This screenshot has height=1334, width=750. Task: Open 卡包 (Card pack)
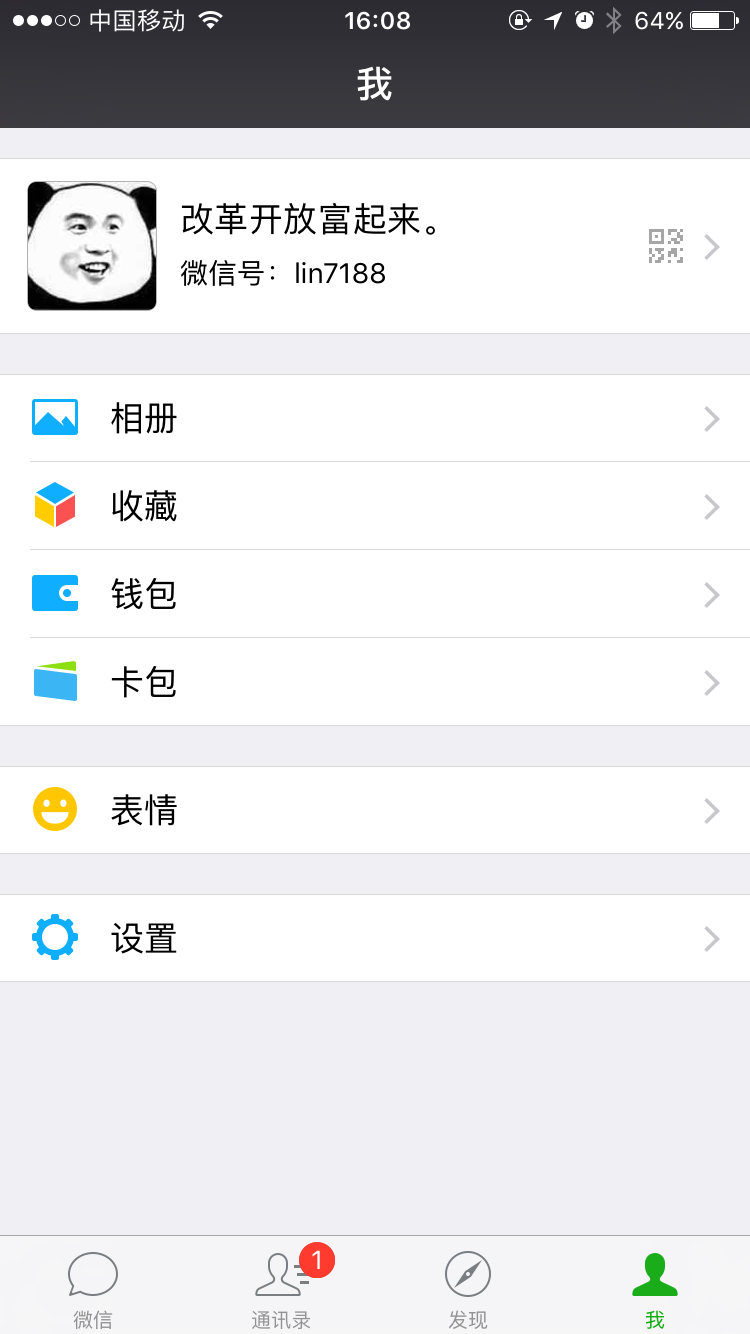(x=375, y=682)
